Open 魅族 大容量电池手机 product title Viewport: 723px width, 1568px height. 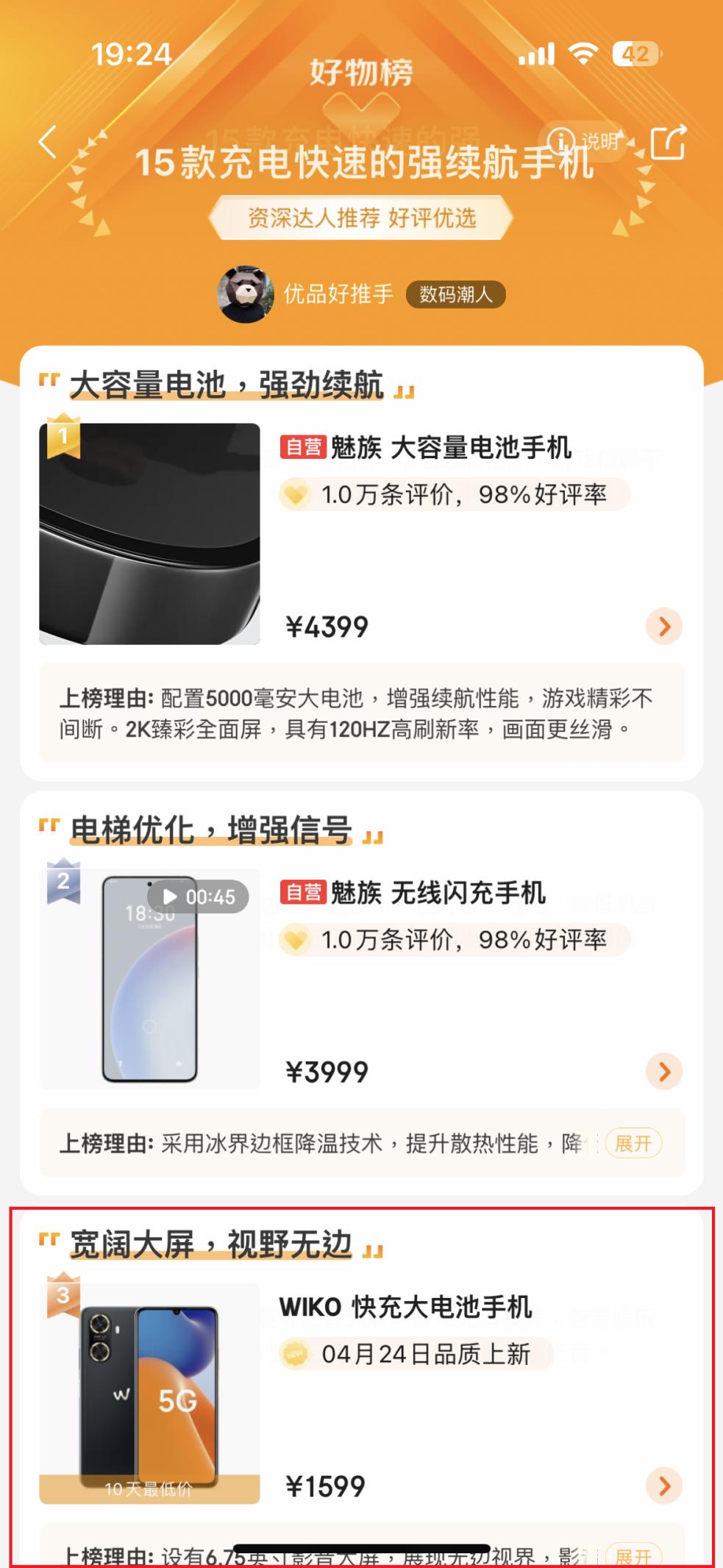click(x=469, y=448)
